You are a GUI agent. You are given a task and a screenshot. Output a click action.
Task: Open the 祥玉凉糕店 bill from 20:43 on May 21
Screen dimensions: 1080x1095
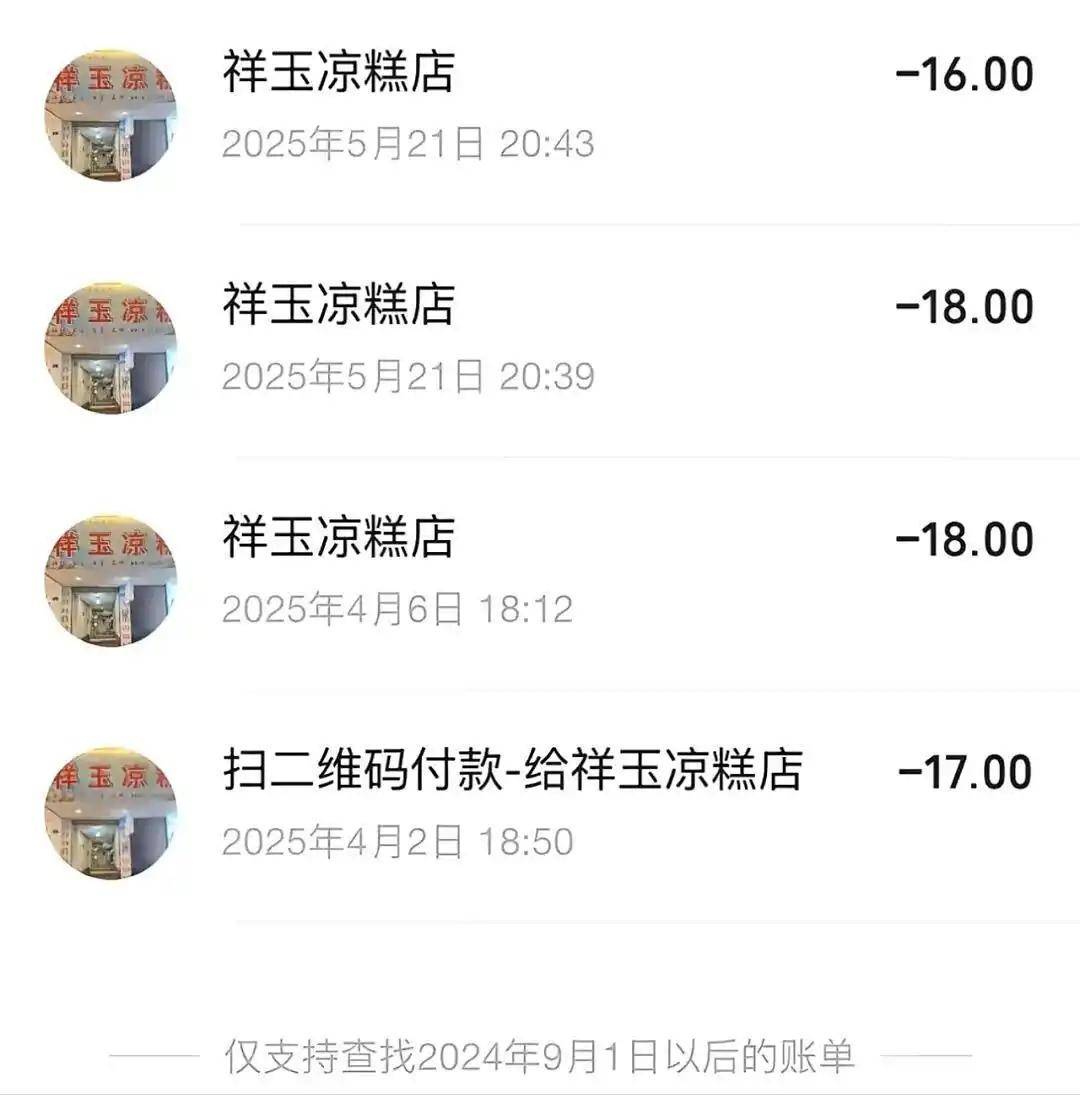pos(540,108)
